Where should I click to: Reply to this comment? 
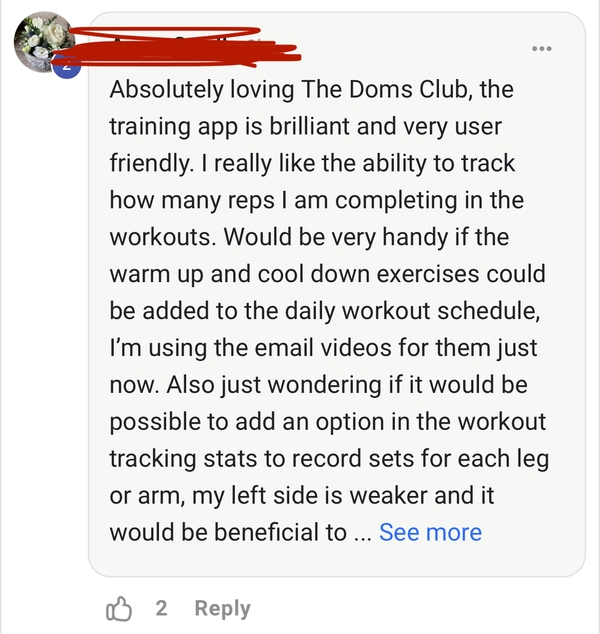[x=222, y=609]
